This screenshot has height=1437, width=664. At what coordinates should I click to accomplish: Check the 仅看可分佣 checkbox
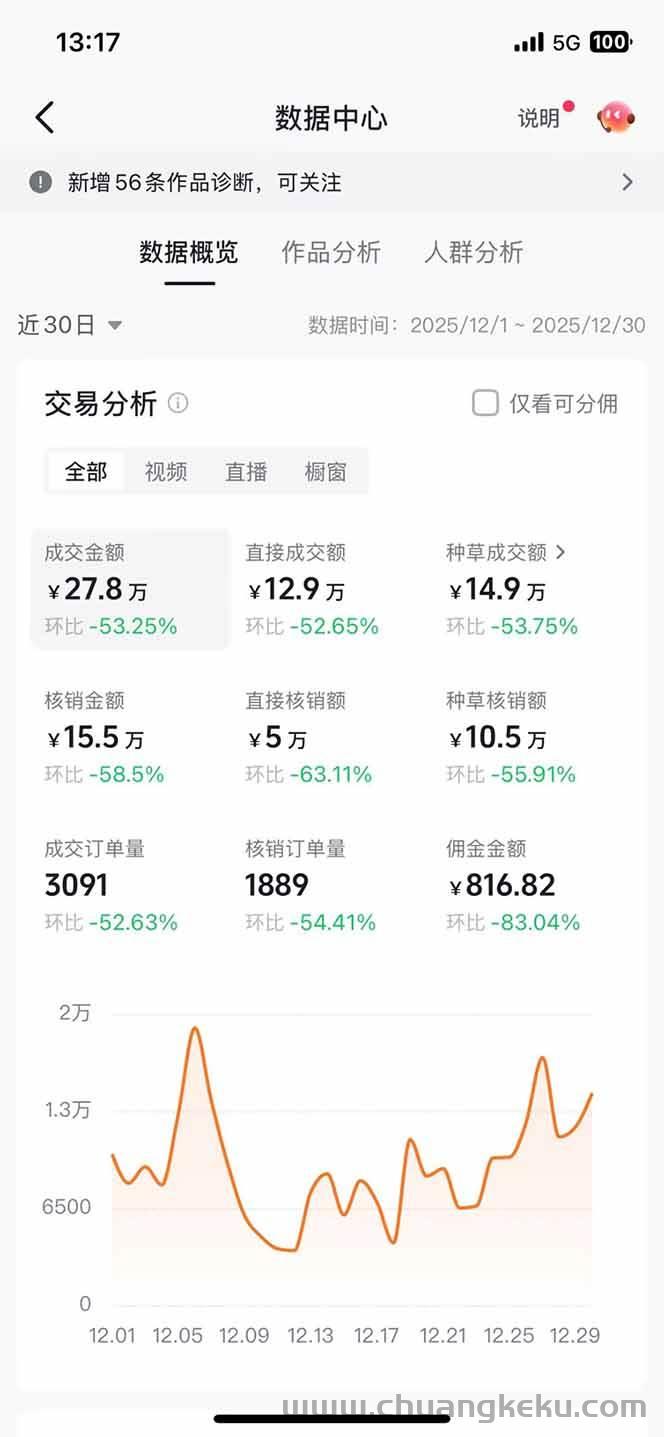pyautogui.click(x=485, y=403)
